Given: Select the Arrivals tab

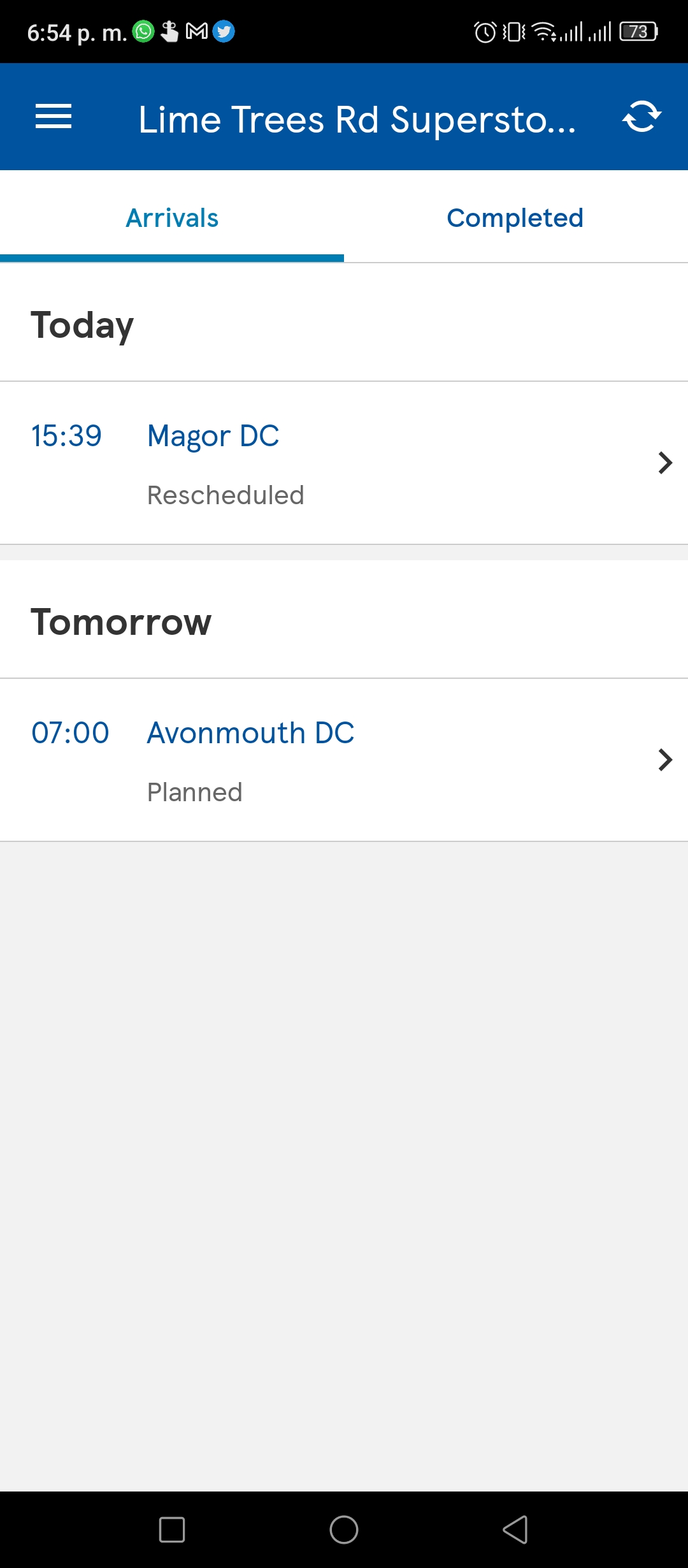Looking at the screenshot, I should 172,217.
